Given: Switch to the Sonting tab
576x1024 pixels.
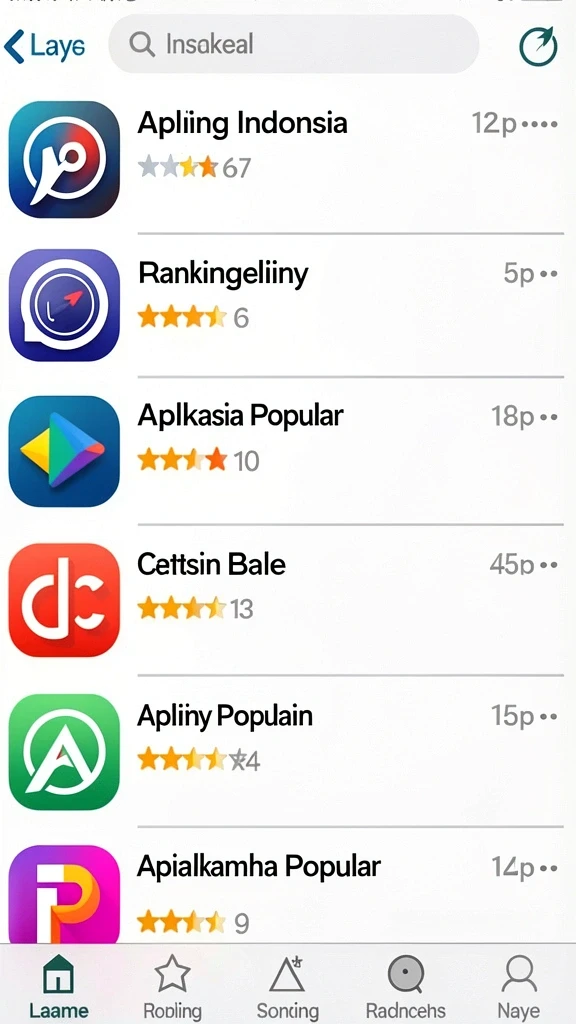Looking at the screenshot, I should pyautogui.click(x=287, y=985).
